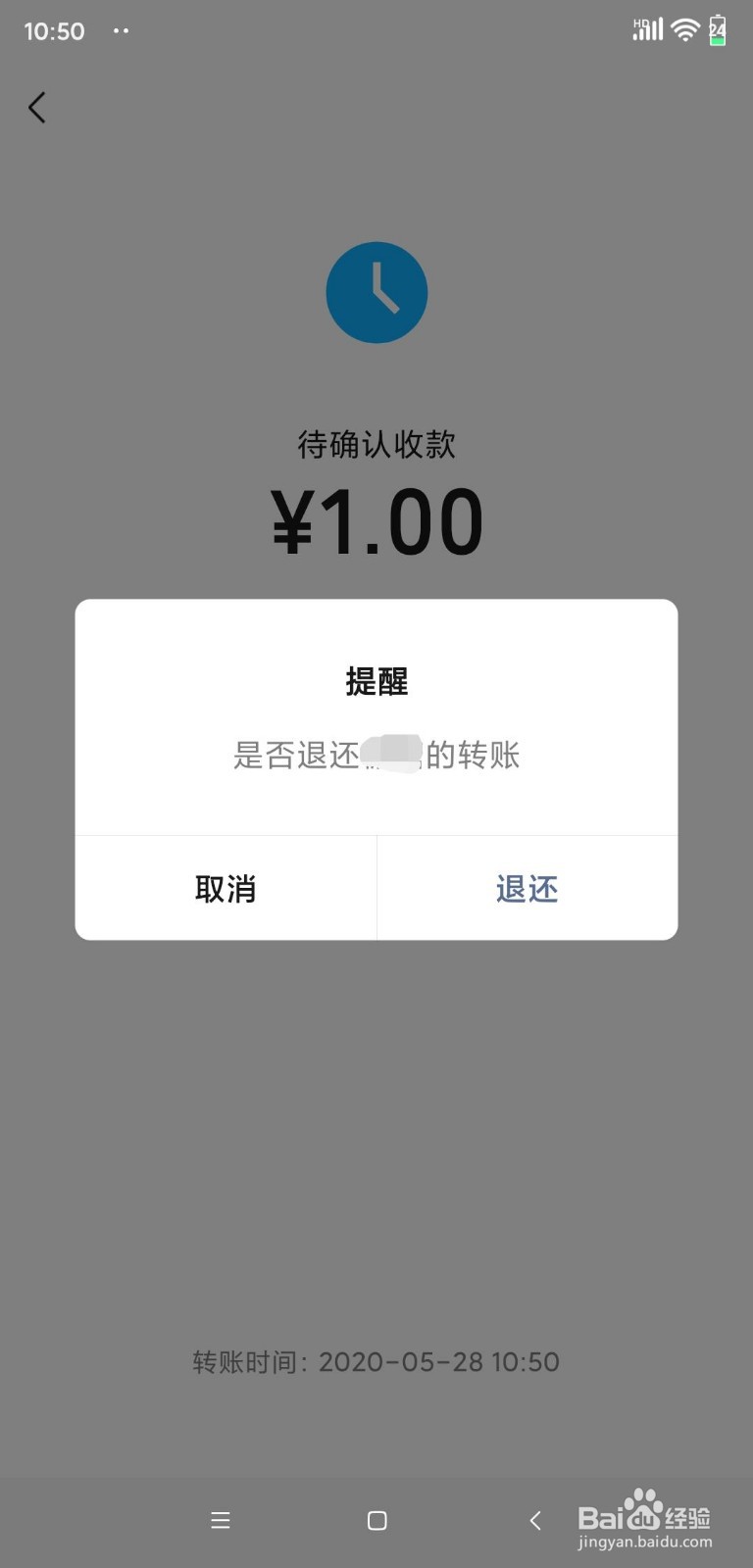
Task: Tap the 提醒 dialog title
Action: [376, 681]
